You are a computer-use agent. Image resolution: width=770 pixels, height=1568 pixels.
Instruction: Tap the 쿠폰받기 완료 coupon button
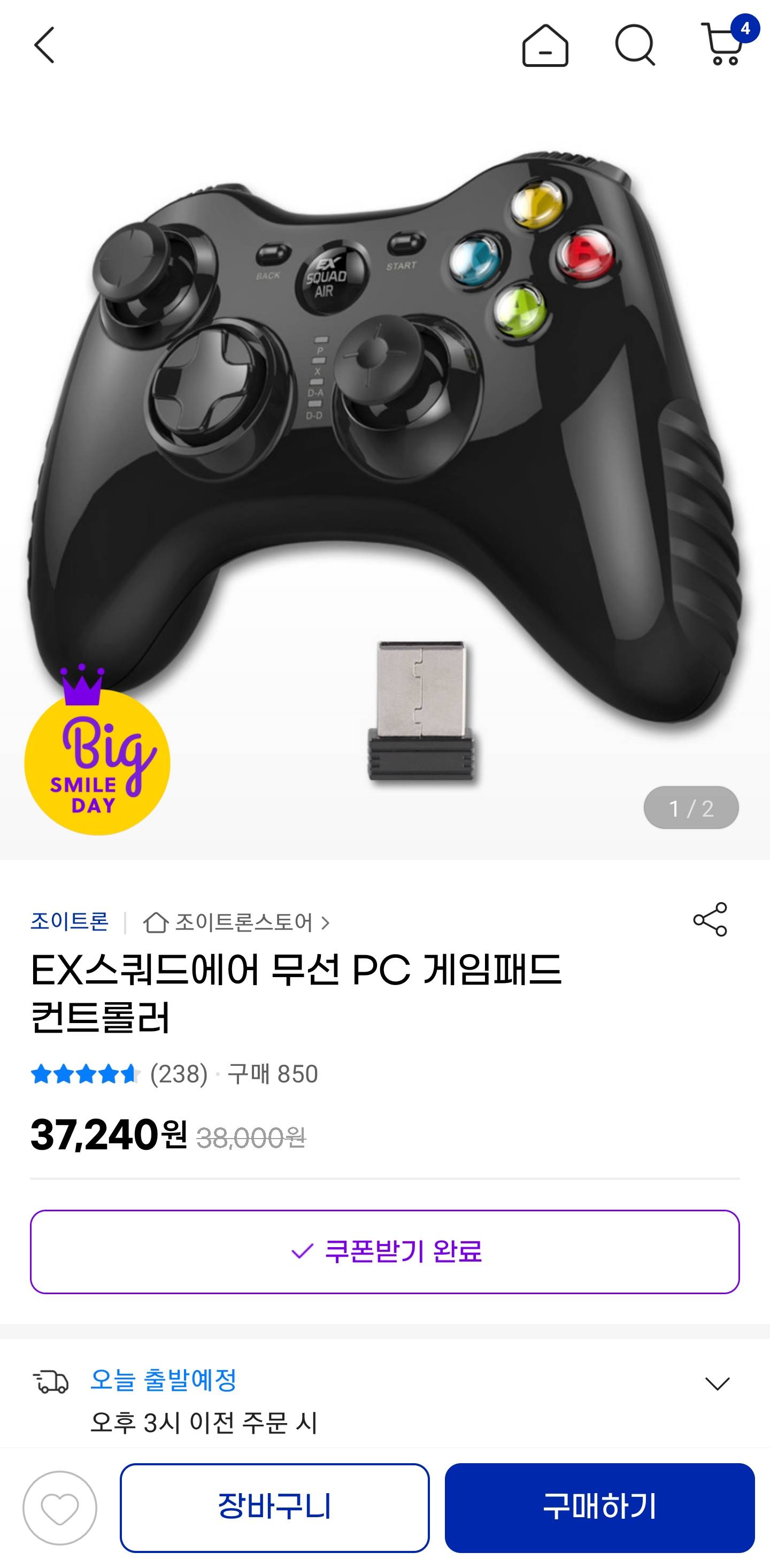coord(384,1251)
